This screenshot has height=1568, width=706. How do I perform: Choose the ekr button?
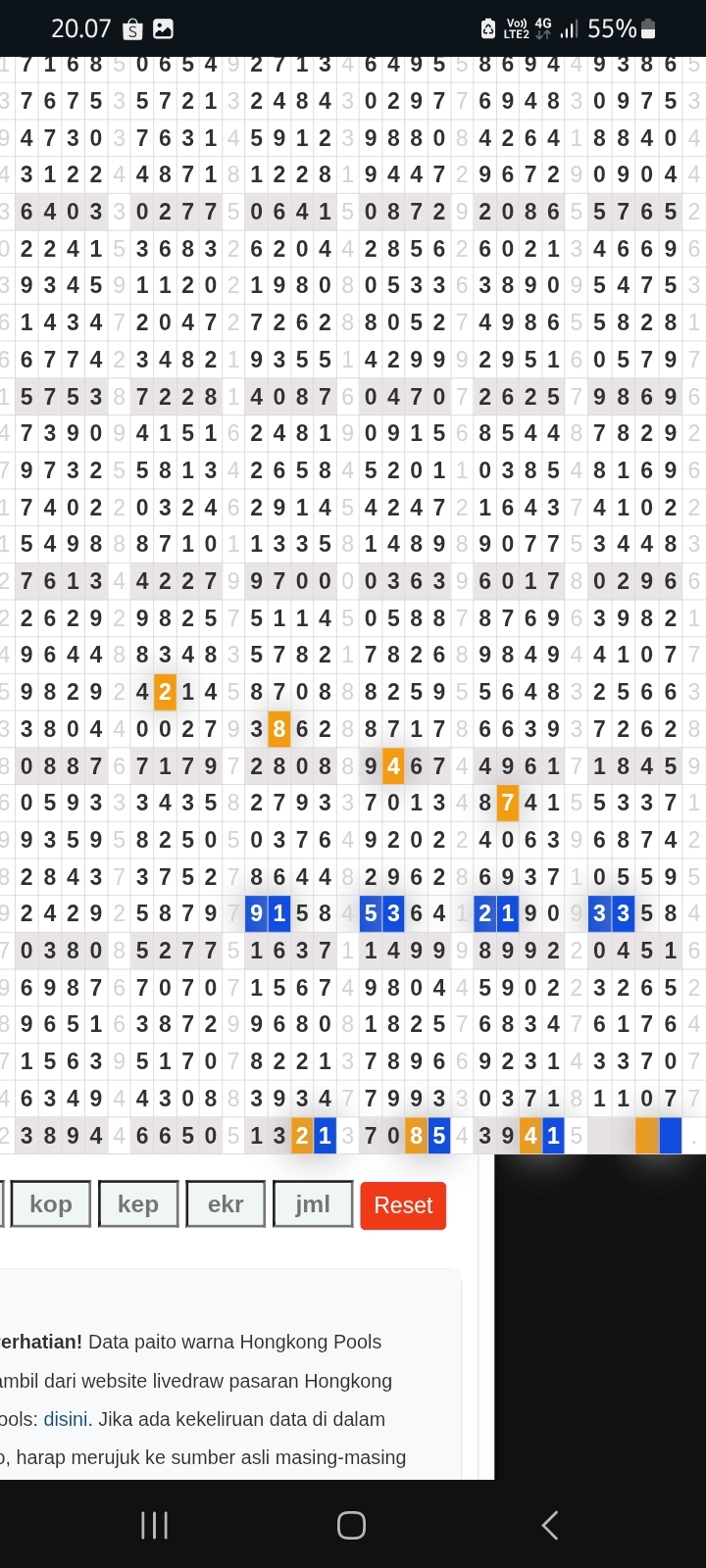pyautogui.click(x=226, y=1204)
